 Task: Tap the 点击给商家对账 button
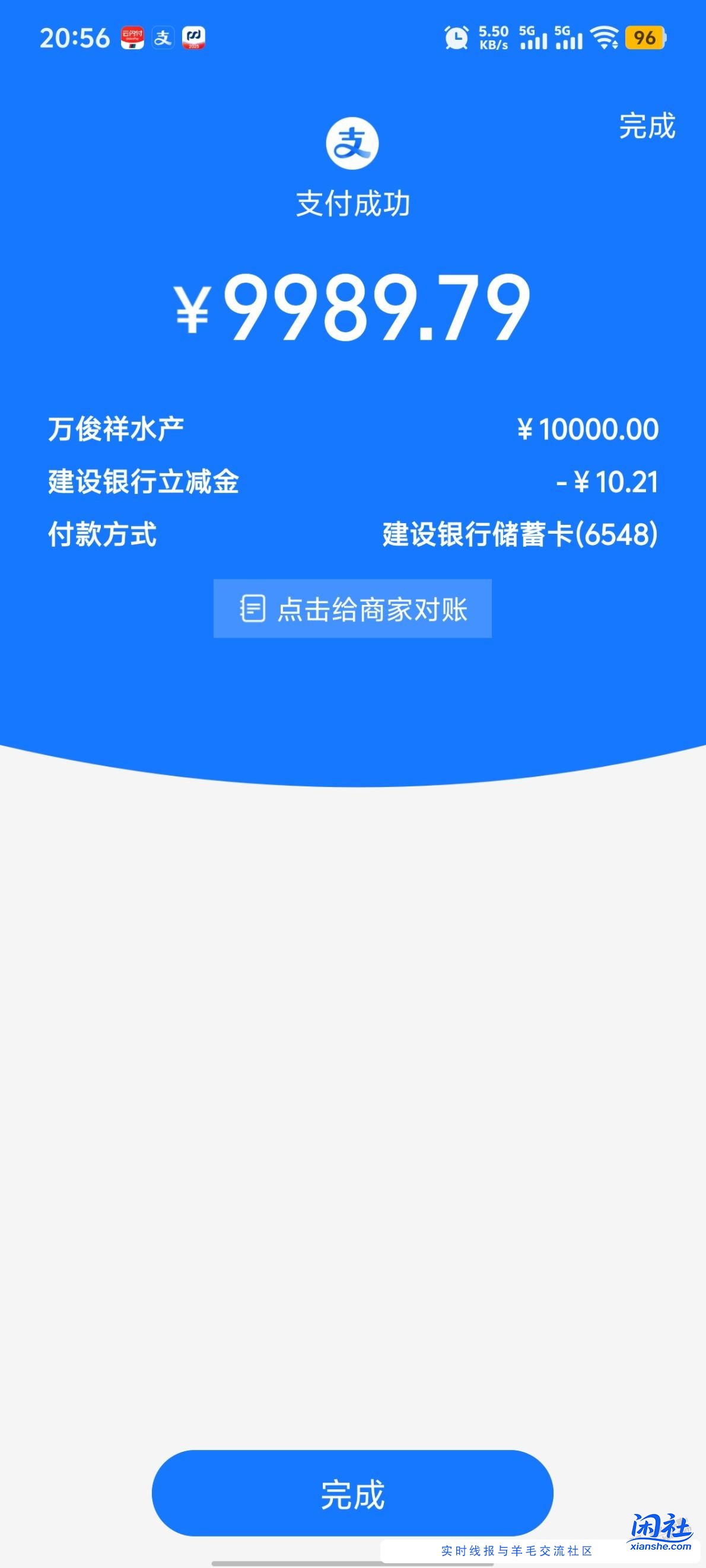[x=352, y=609]
